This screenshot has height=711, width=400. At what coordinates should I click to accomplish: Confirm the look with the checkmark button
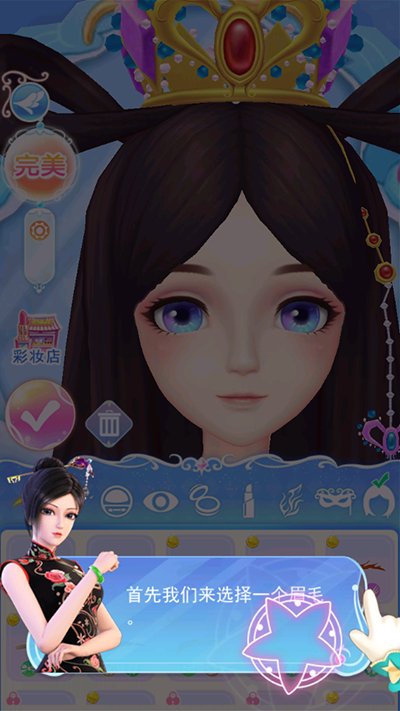tap(40, 415)
